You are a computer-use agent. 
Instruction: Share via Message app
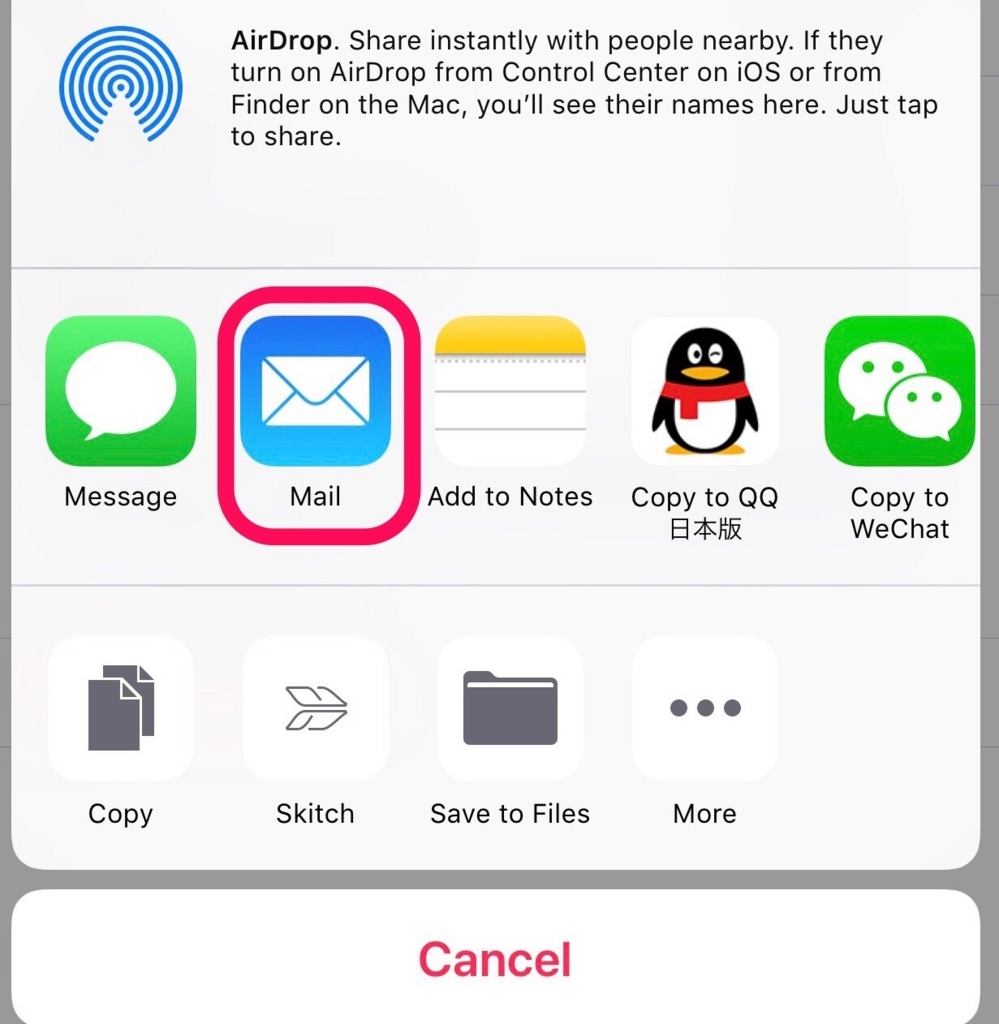(120, 392)
